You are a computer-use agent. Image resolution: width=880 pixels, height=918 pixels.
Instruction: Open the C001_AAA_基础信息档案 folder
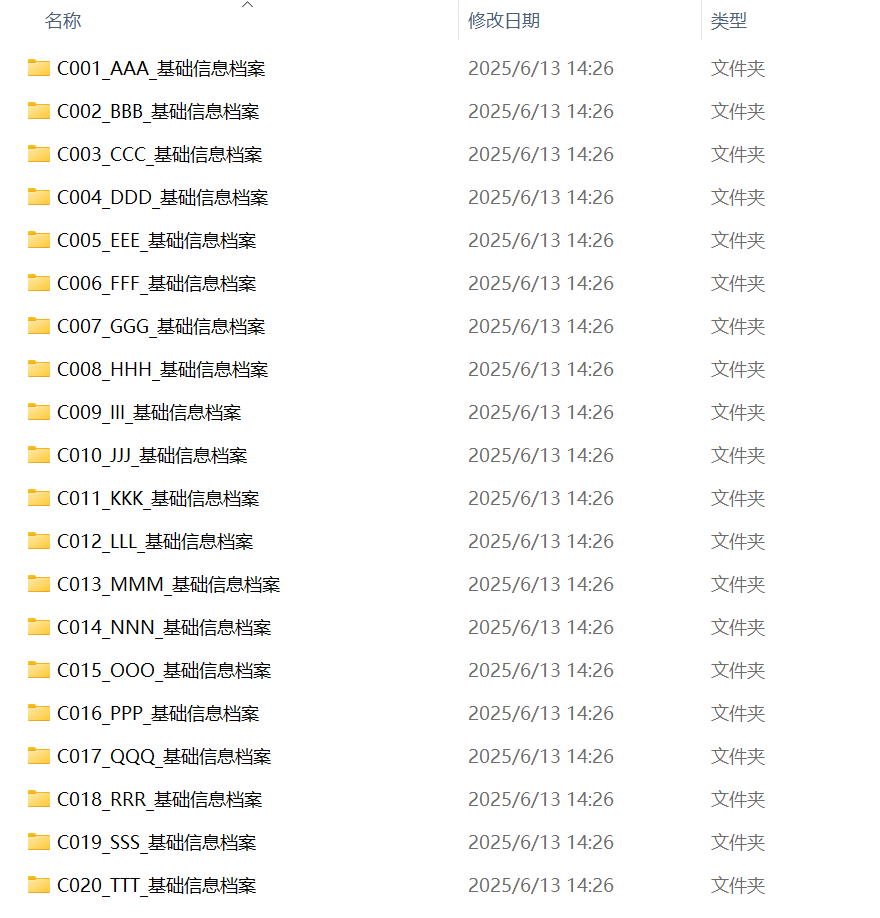click(x=160, y=69)
